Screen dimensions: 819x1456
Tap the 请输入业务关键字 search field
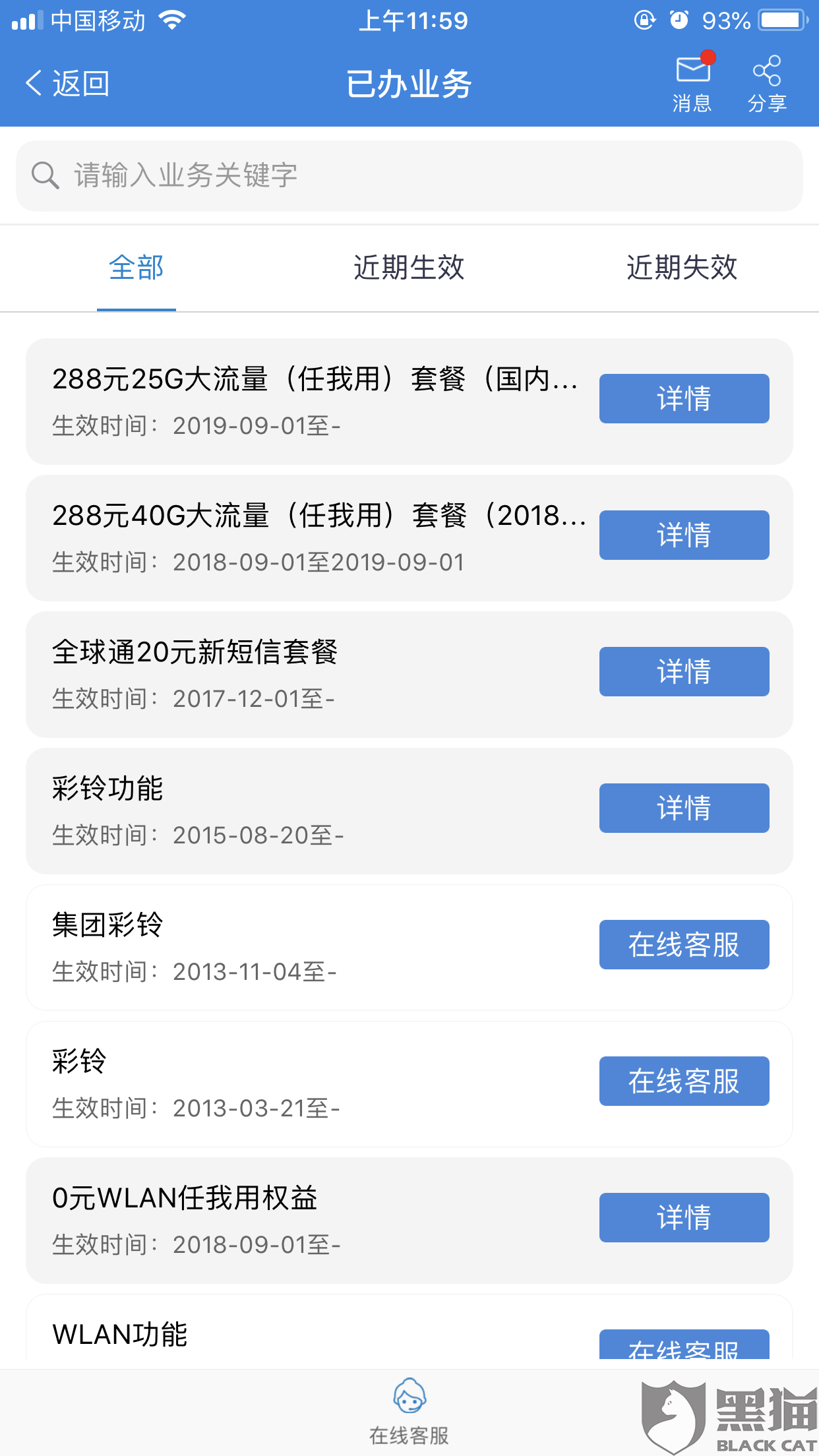click(409, 176)
